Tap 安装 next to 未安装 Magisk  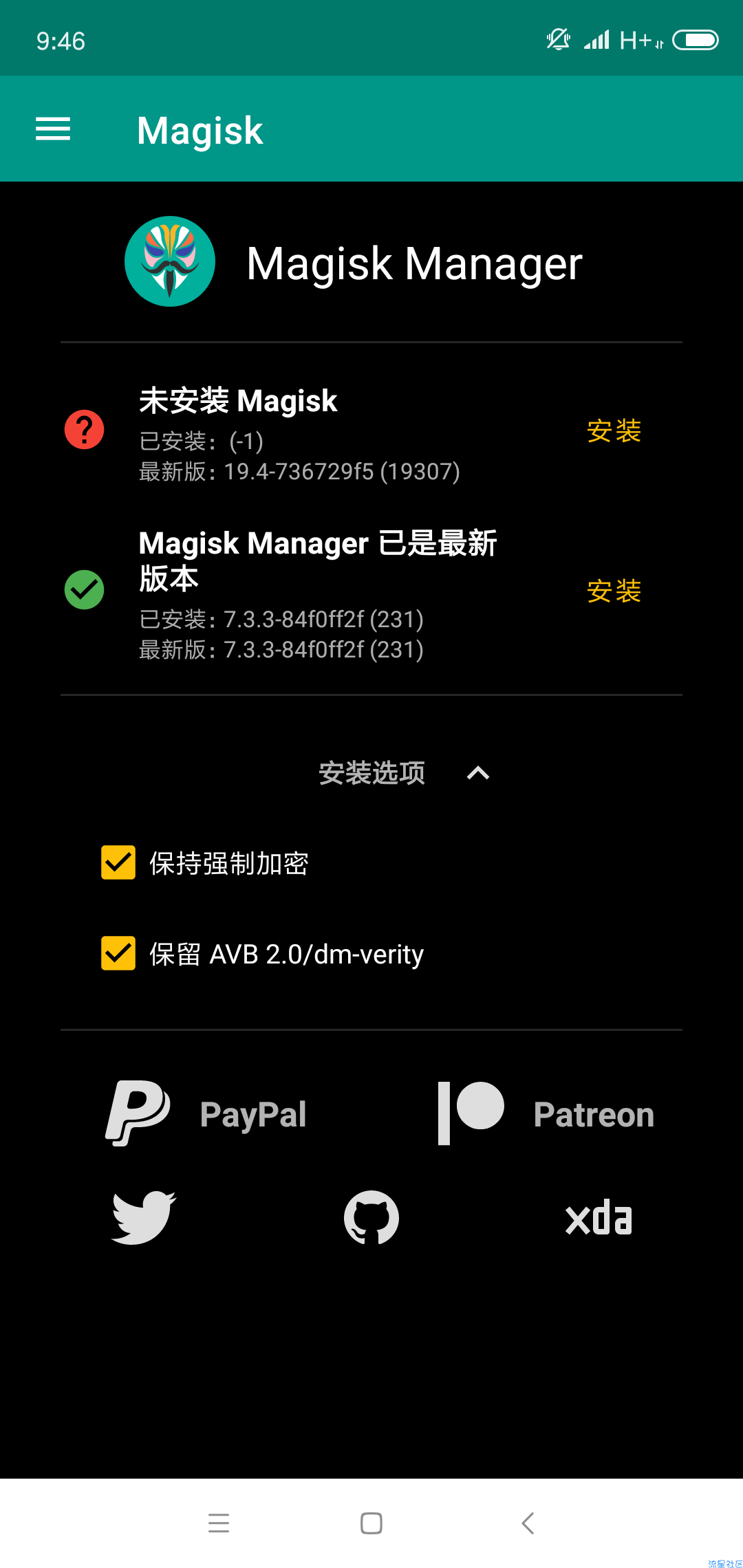point(614,431)
